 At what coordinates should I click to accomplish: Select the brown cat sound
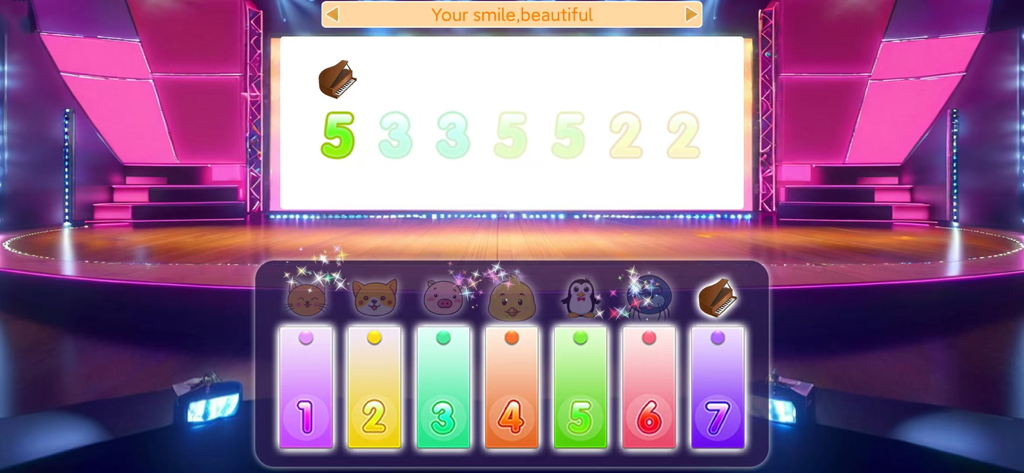click(x=305, y=298)
